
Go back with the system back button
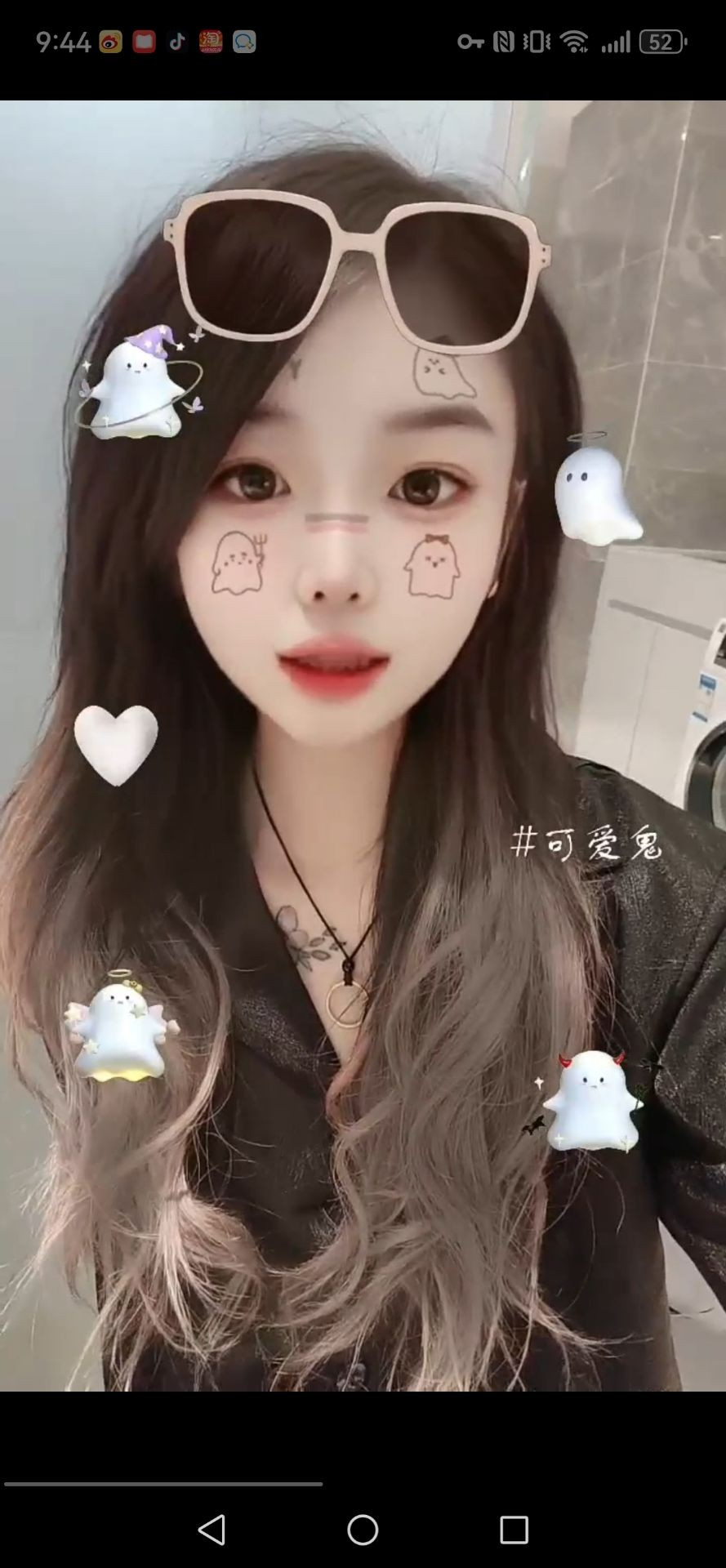[x=212, y=1530]
